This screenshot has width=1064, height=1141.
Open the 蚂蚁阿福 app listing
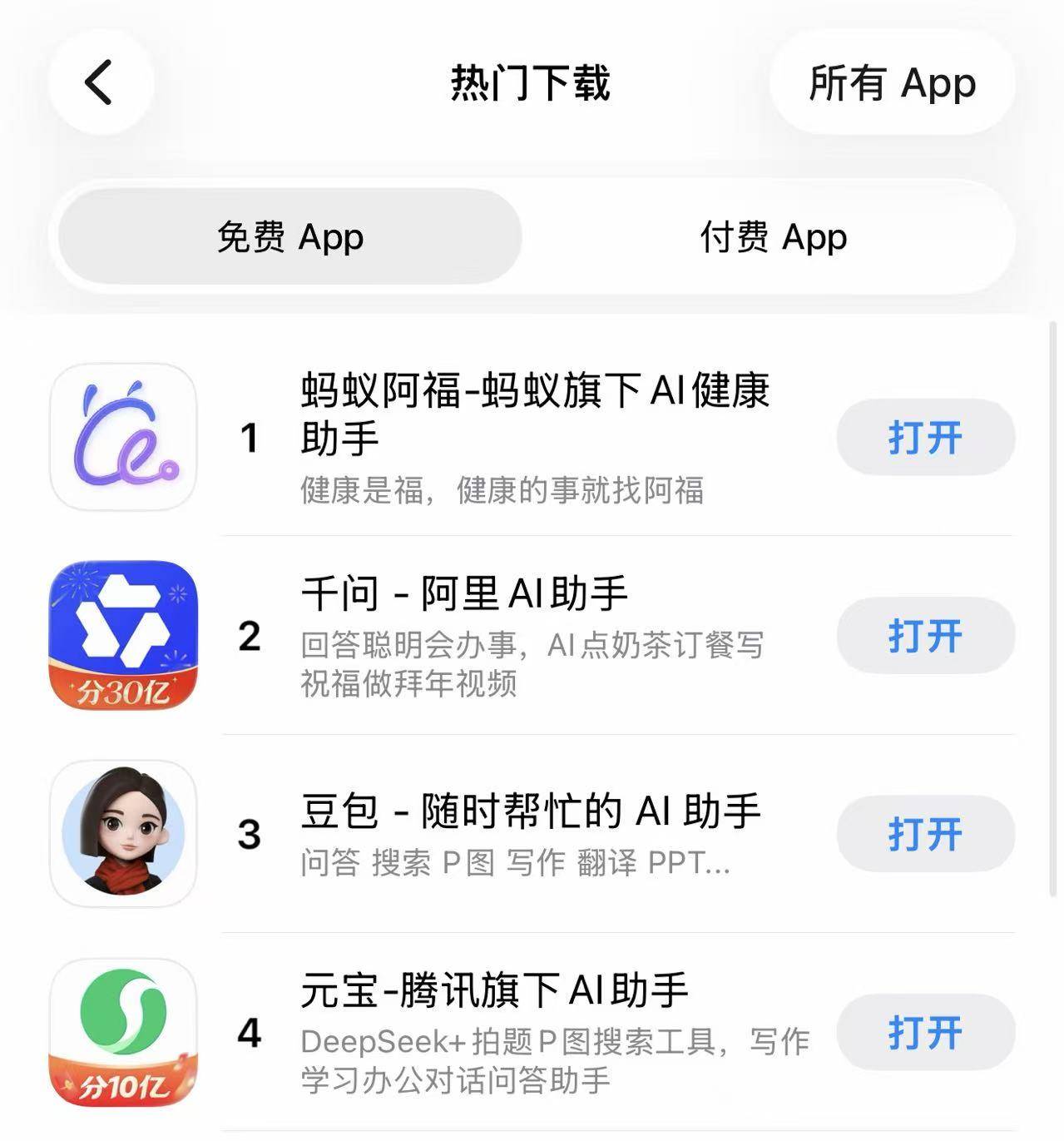[x=534, y=414]
